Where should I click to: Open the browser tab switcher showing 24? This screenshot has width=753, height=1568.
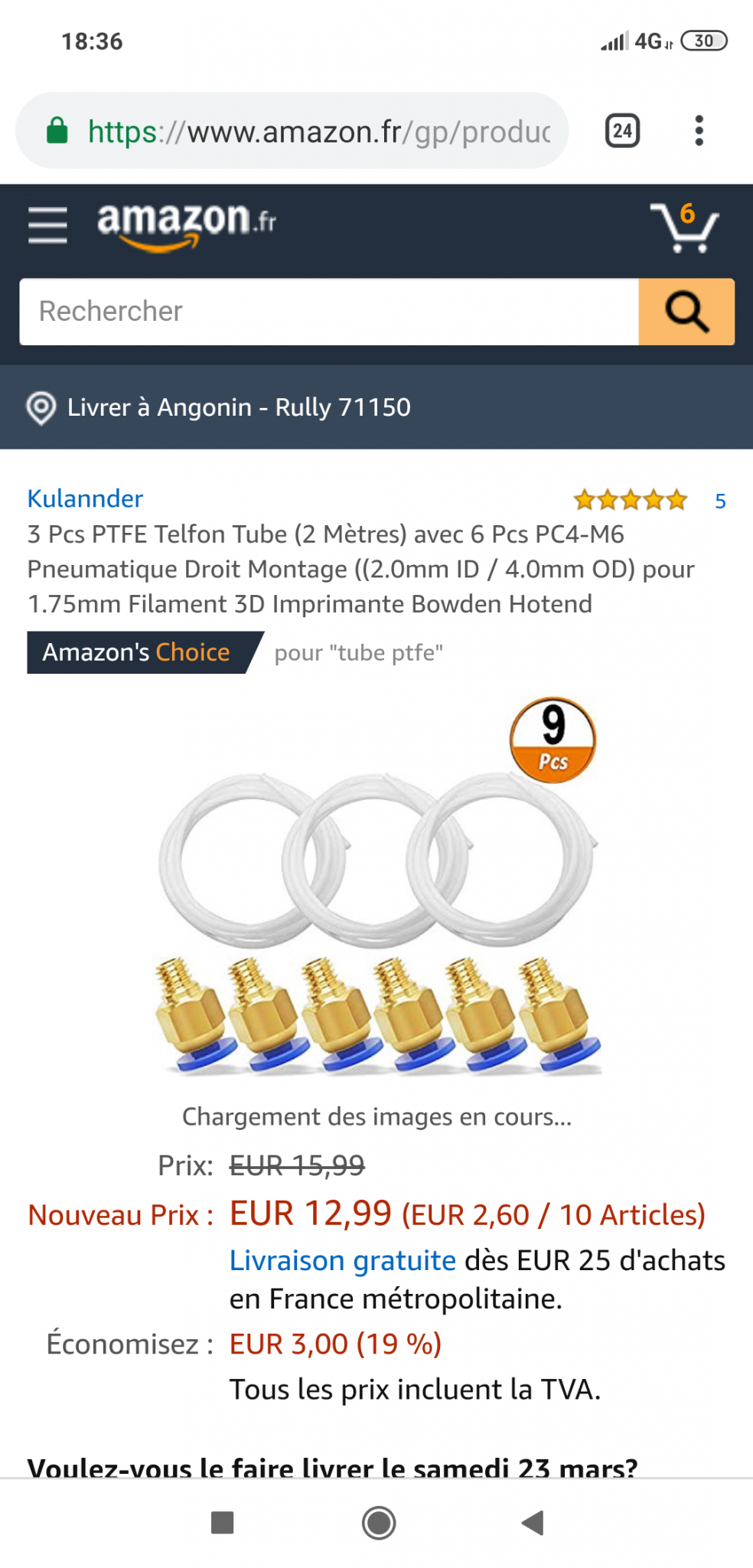coord(622,131)
